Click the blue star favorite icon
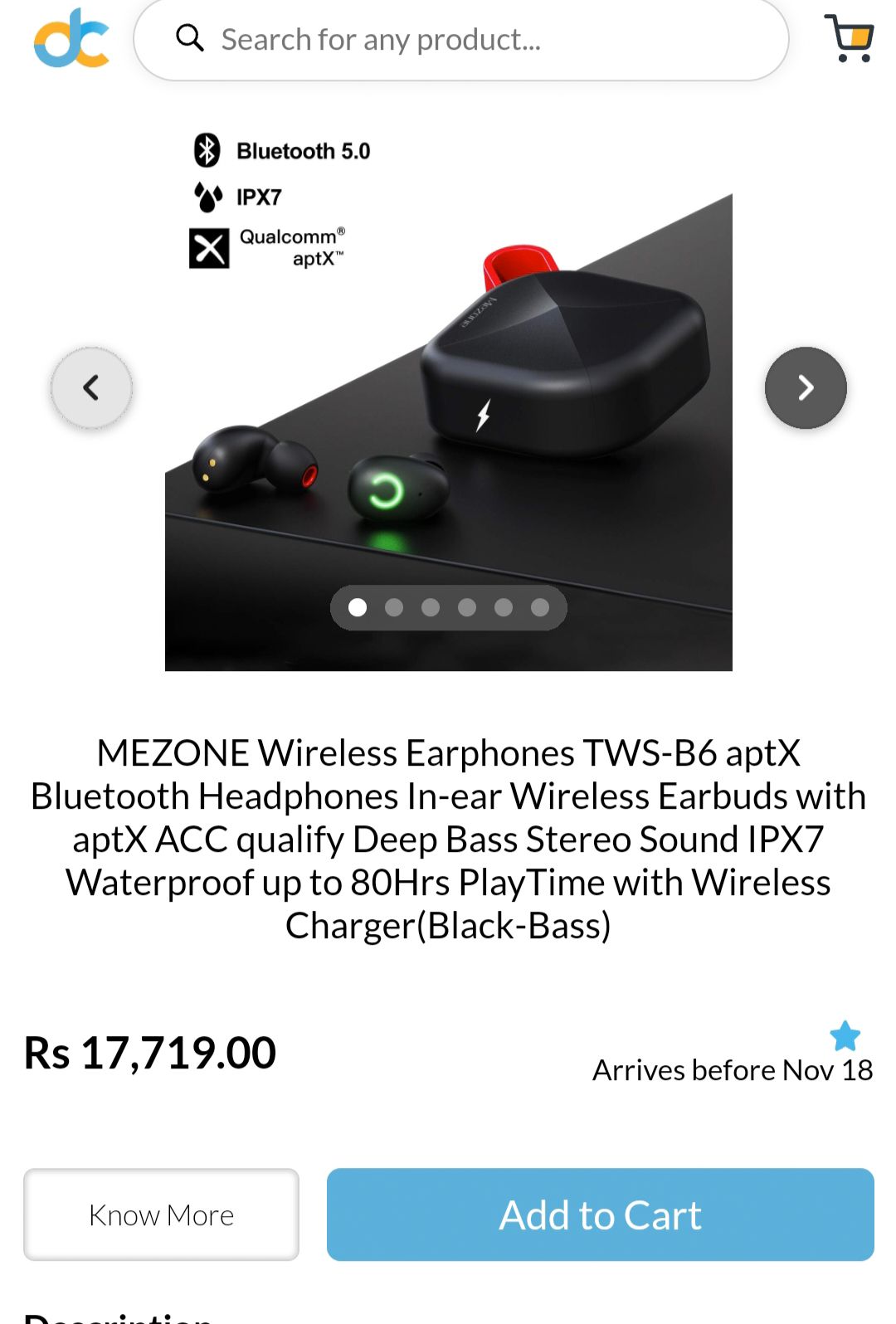This screenshot has height=1324, width=896. coord(845,1034)
